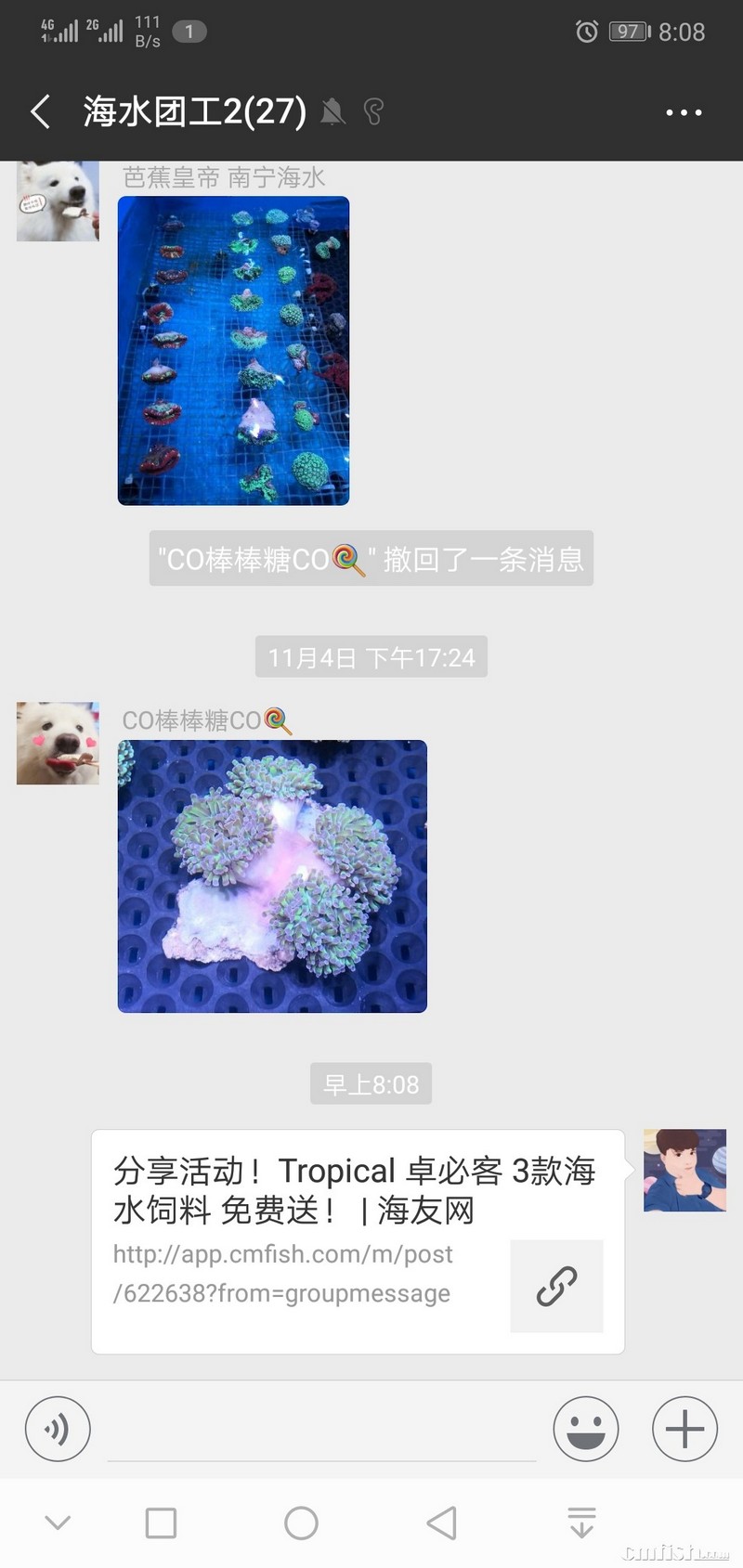Open the emoji sticker panel
The height and width of the screenshot is (1568, 743).
(x=585, y=1429)
